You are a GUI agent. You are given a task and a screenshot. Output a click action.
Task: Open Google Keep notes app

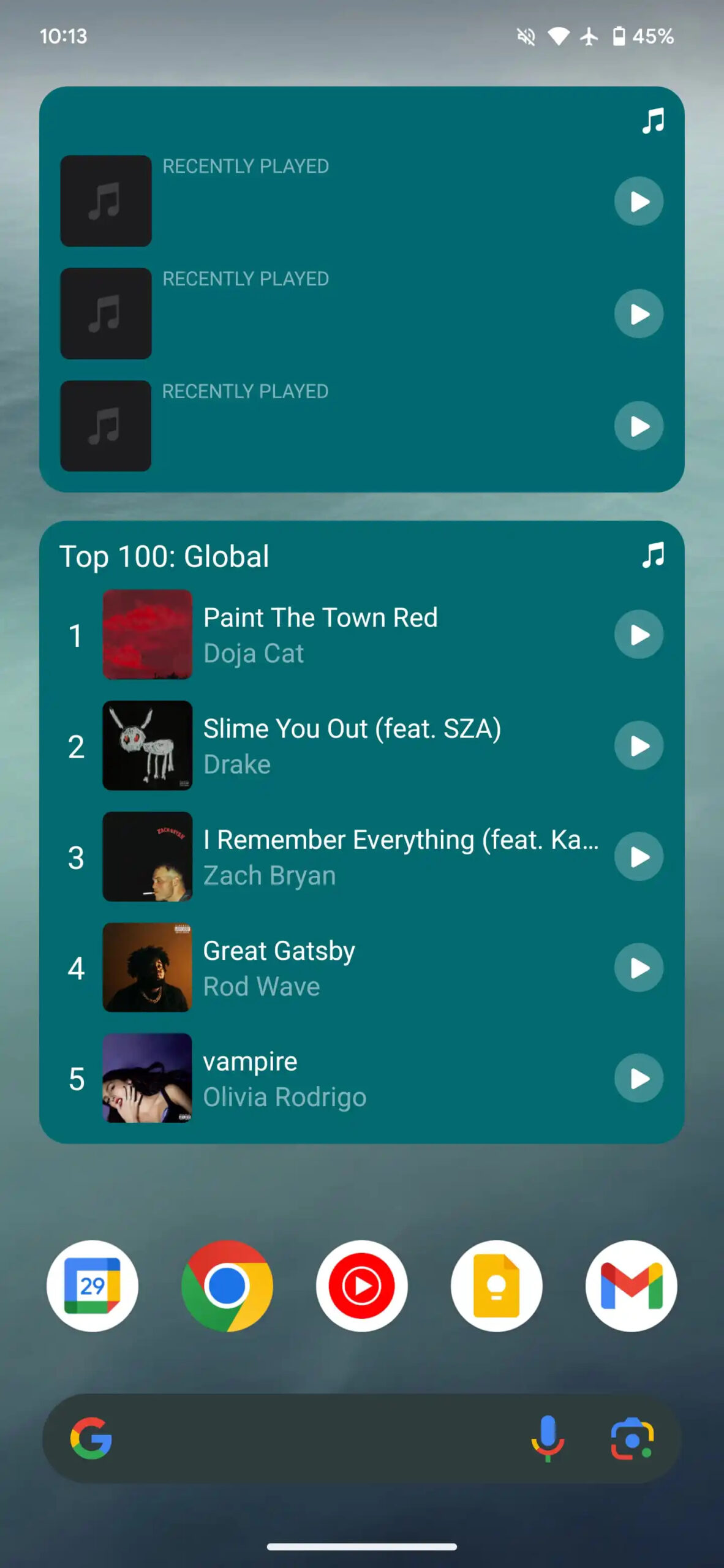pyautogui.click(x=497, y=1286)
